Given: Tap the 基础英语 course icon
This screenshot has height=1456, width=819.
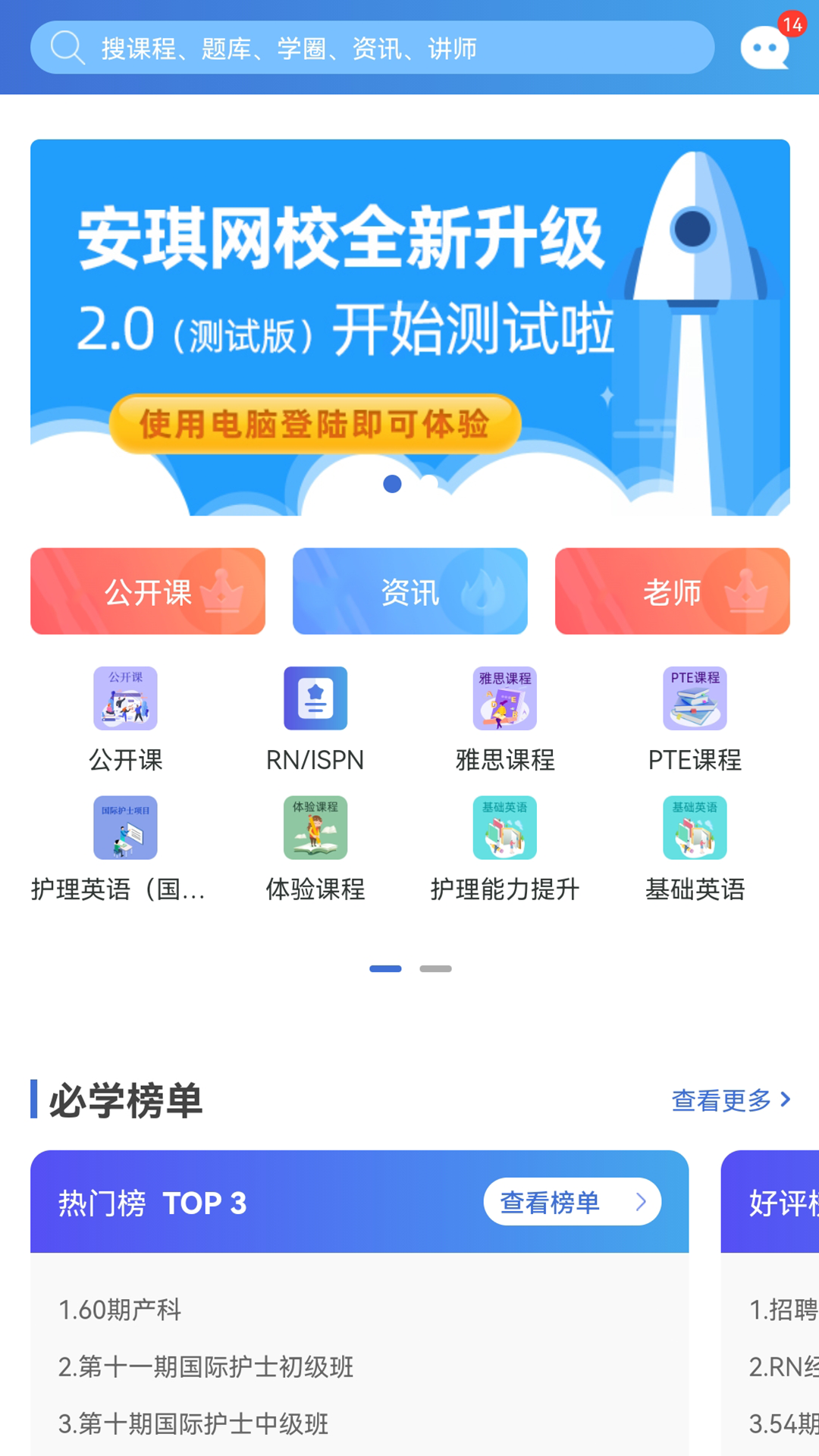Looking at the screenshot, I should click(695, 828).
